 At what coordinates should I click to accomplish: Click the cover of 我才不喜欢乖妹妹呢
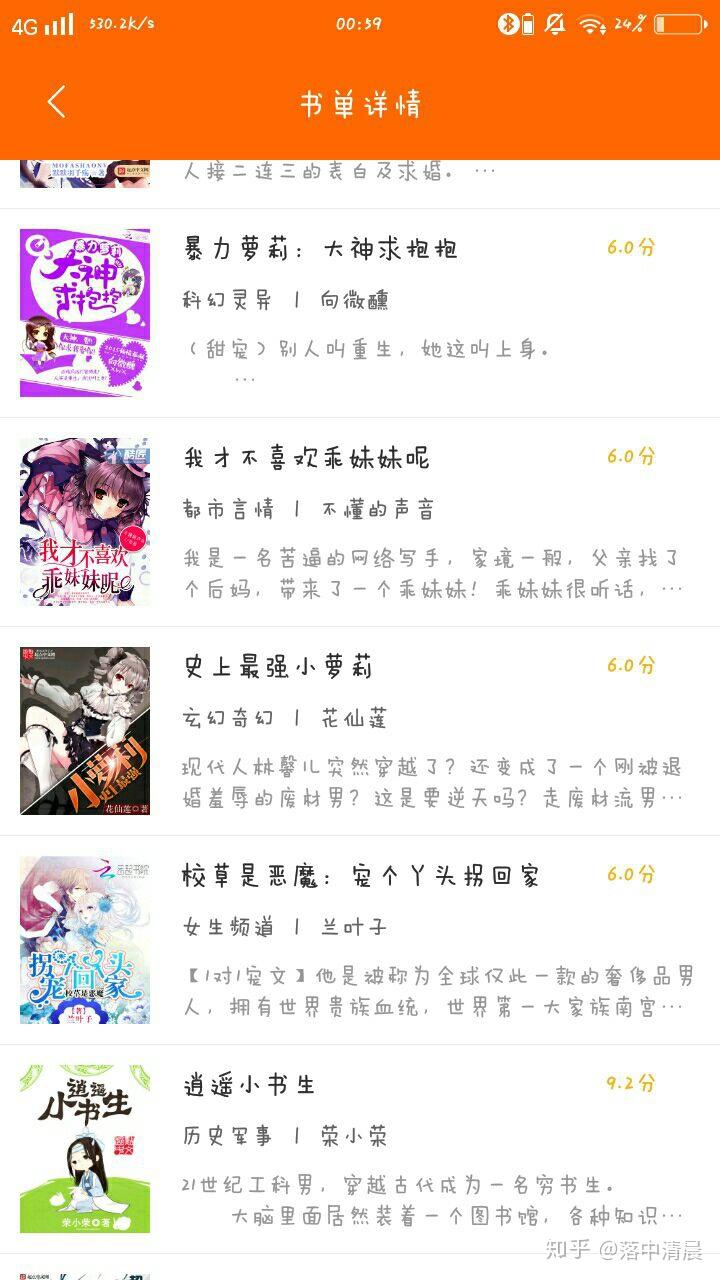click(x=85, y=521)
